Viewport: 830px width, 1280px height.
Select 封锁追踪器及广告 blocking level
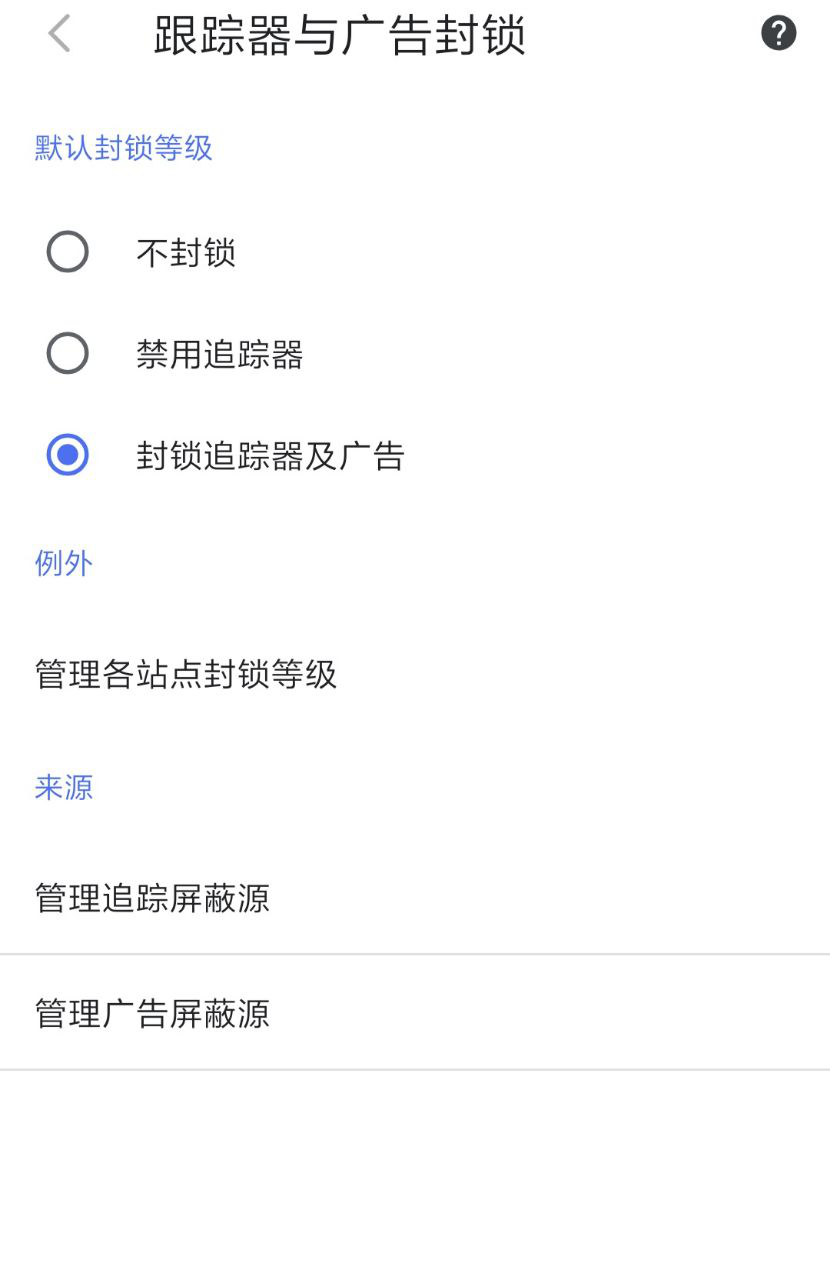[68, 456]
